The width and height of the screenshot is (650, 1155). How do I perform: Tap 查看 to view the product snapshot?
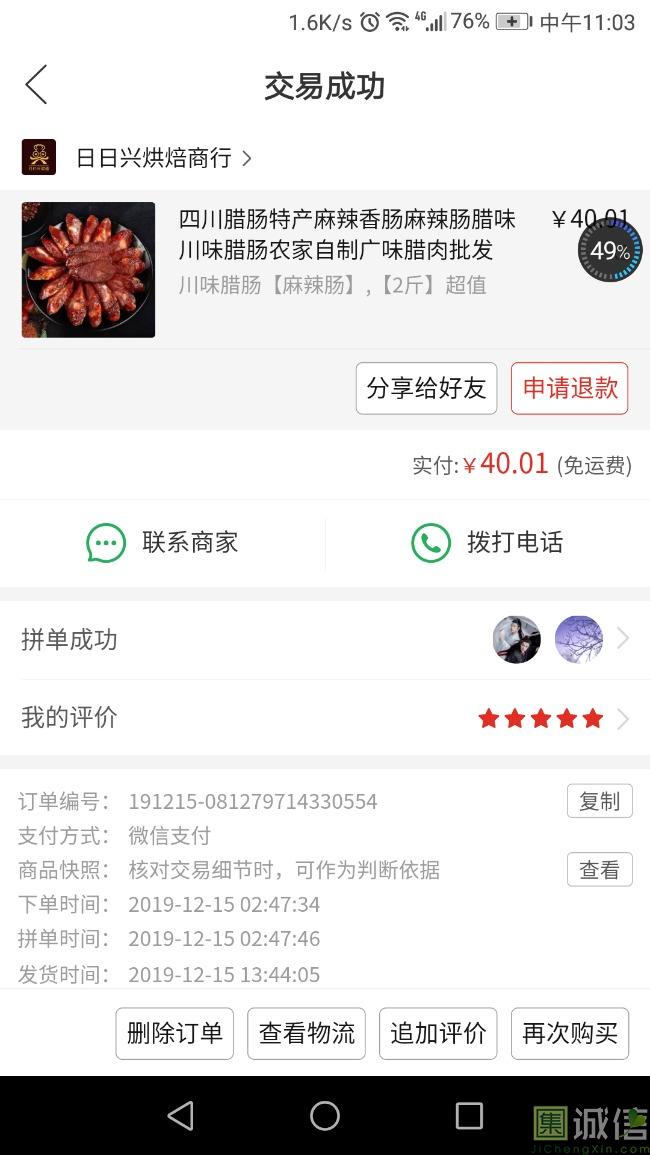pyautogui.click(x=599, y=870)
